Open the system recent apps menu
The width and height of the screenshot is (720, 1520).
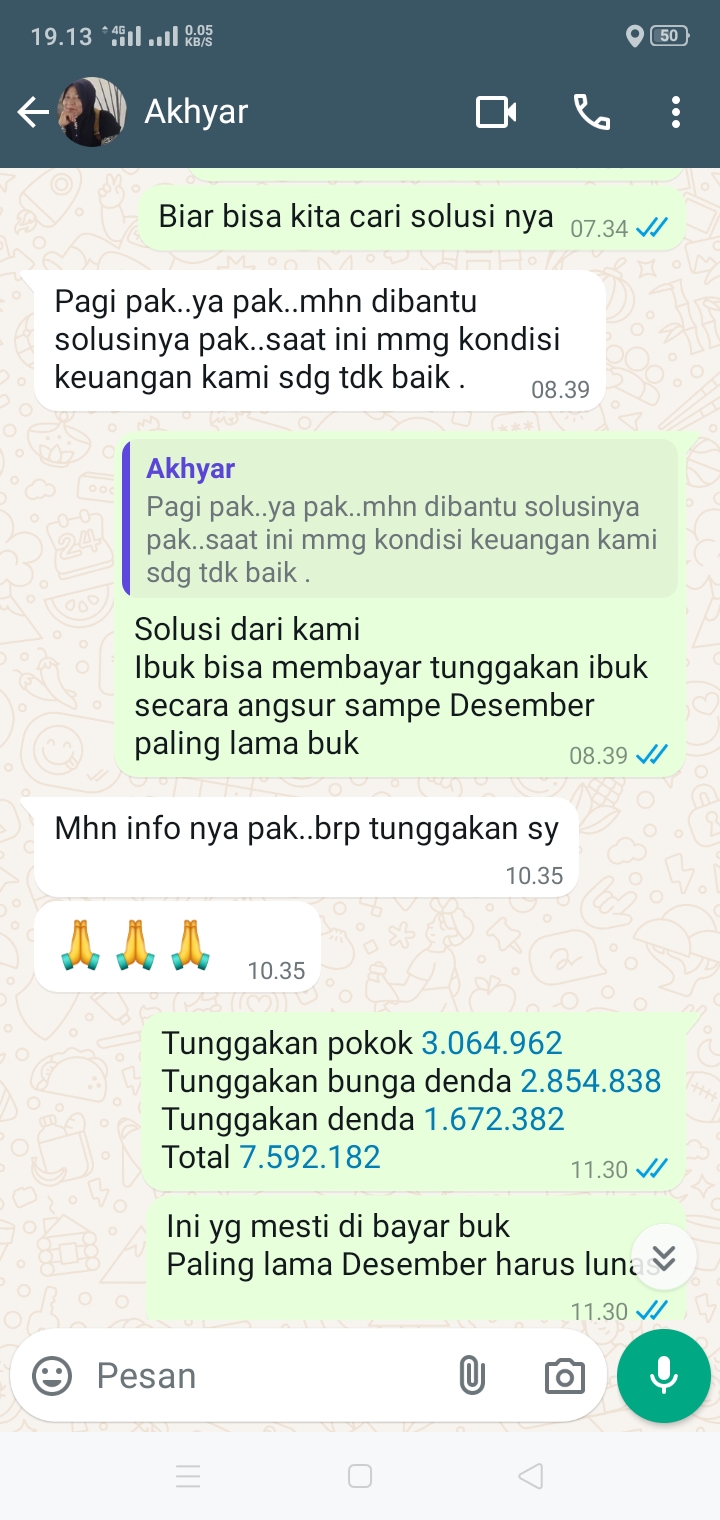point(188,1476)
